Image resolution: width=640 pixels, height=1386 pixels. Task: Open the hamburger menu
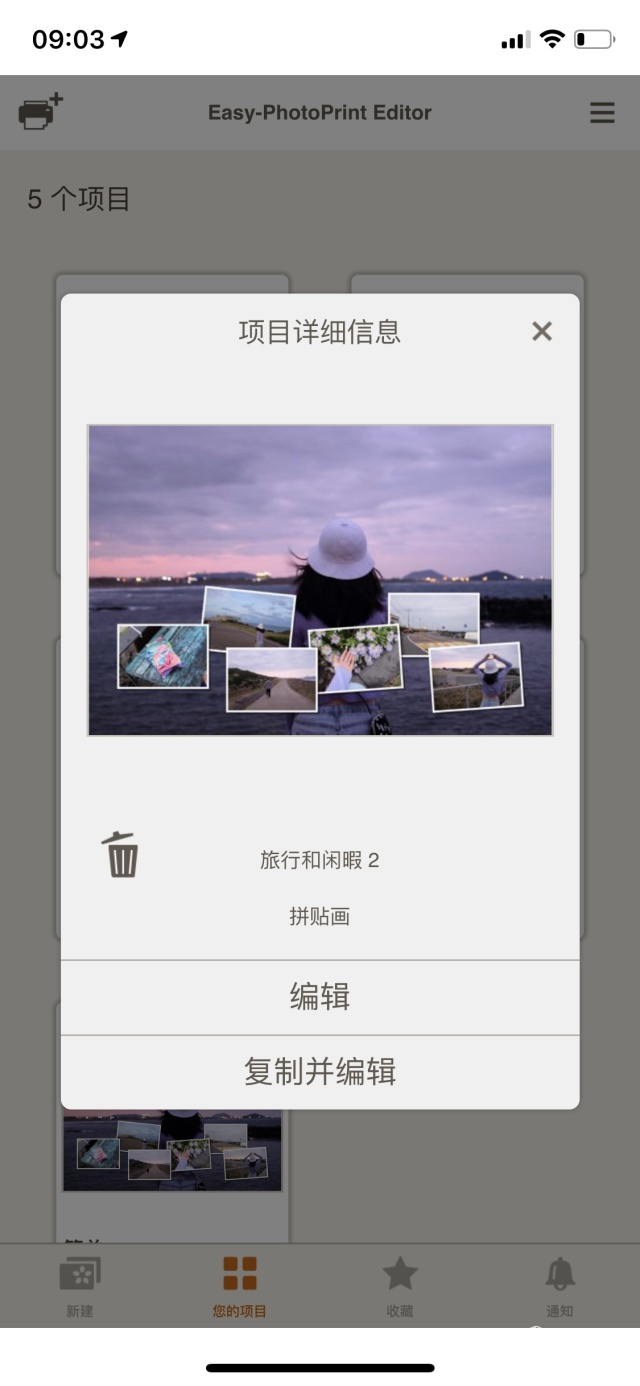point(602,113)
